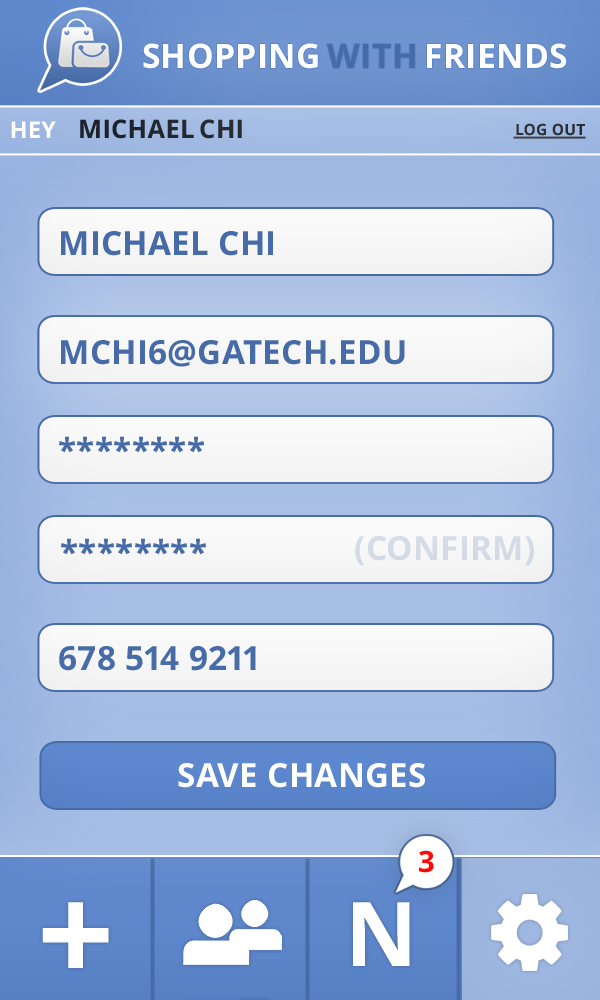Save changes to the profile
The image size is (600, 1000).
298,776
